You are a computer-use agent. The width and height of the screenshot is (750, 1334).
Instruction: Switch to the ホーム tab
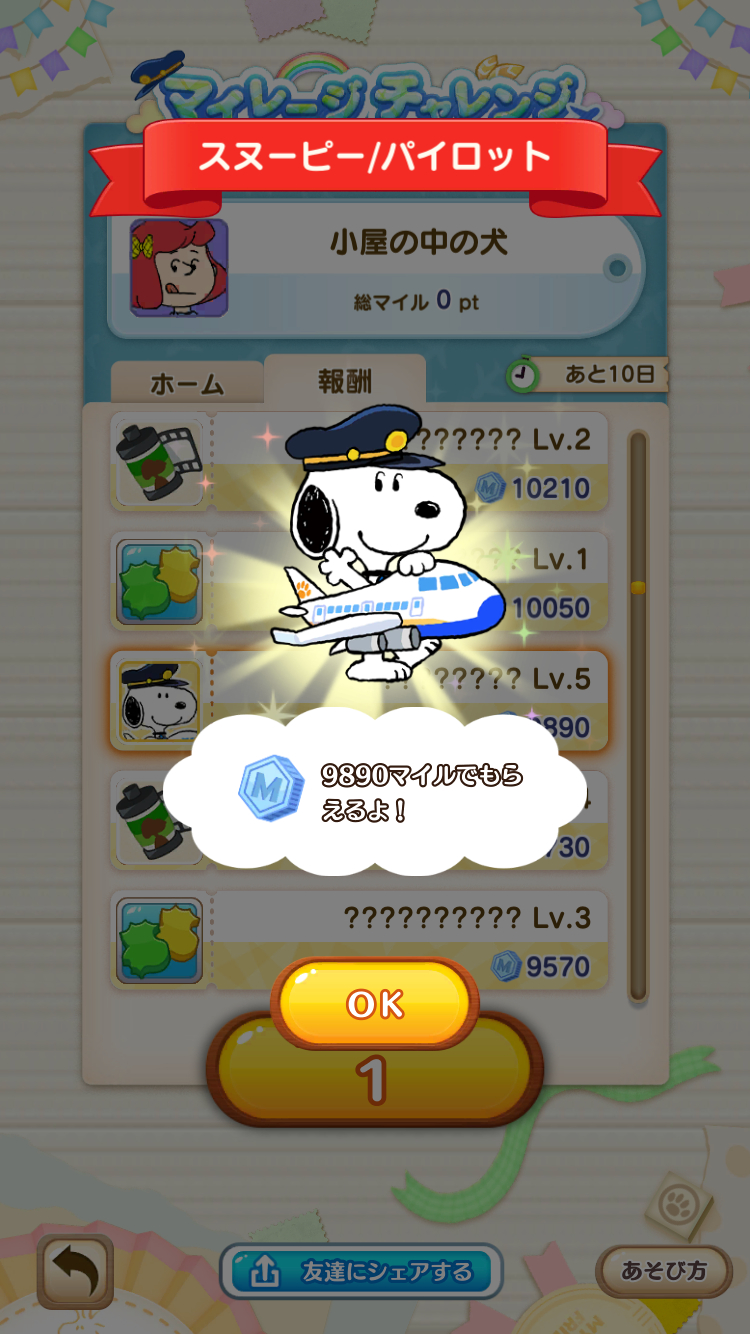[187, 384]
